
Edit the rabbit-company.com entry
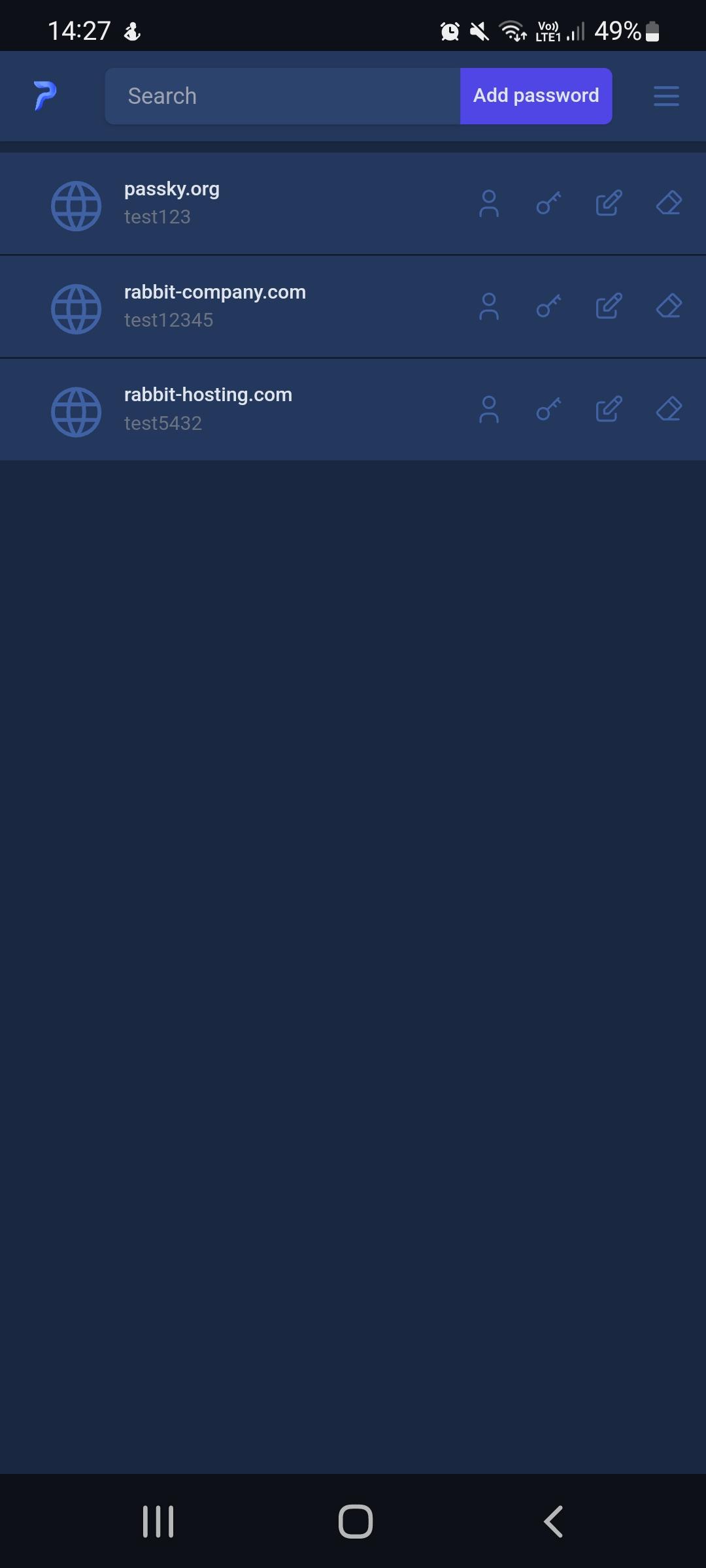pos(609,306)
